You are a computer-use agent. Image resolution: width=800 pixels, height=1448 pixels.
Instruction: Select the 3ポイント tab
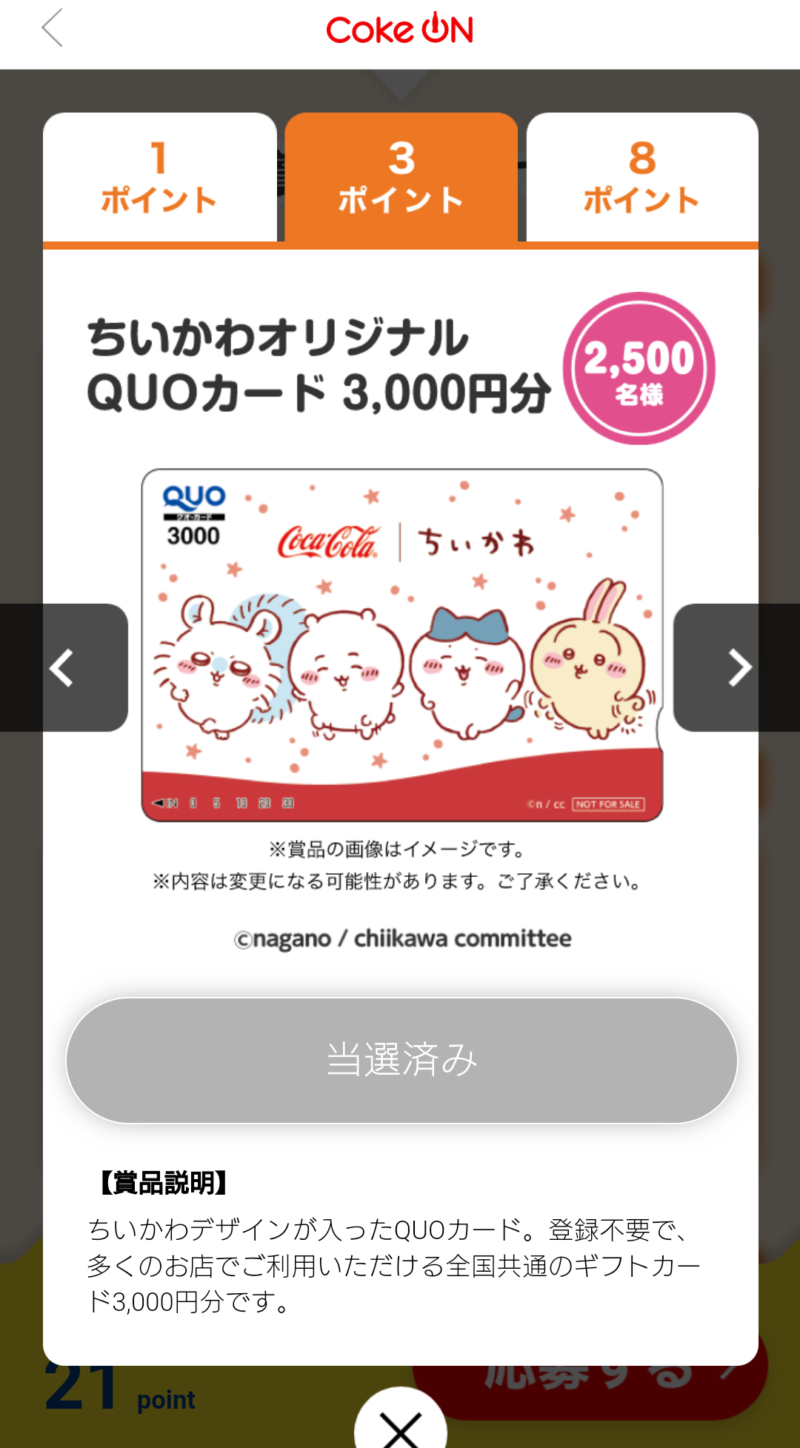tap(401, 178)
